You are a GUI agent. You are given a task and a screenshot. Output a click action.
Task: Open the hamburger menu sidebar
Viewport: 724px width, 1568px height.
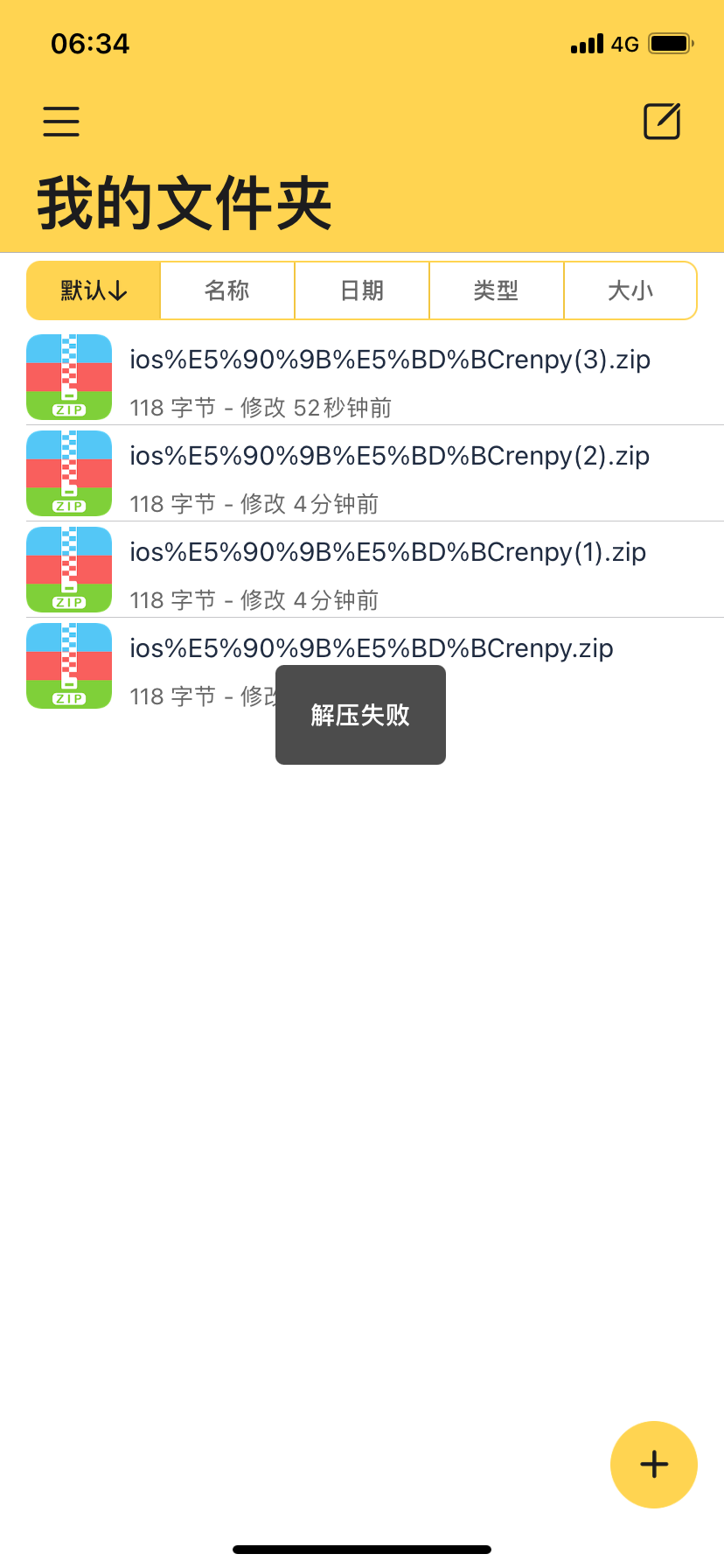(x=60, y=121)
